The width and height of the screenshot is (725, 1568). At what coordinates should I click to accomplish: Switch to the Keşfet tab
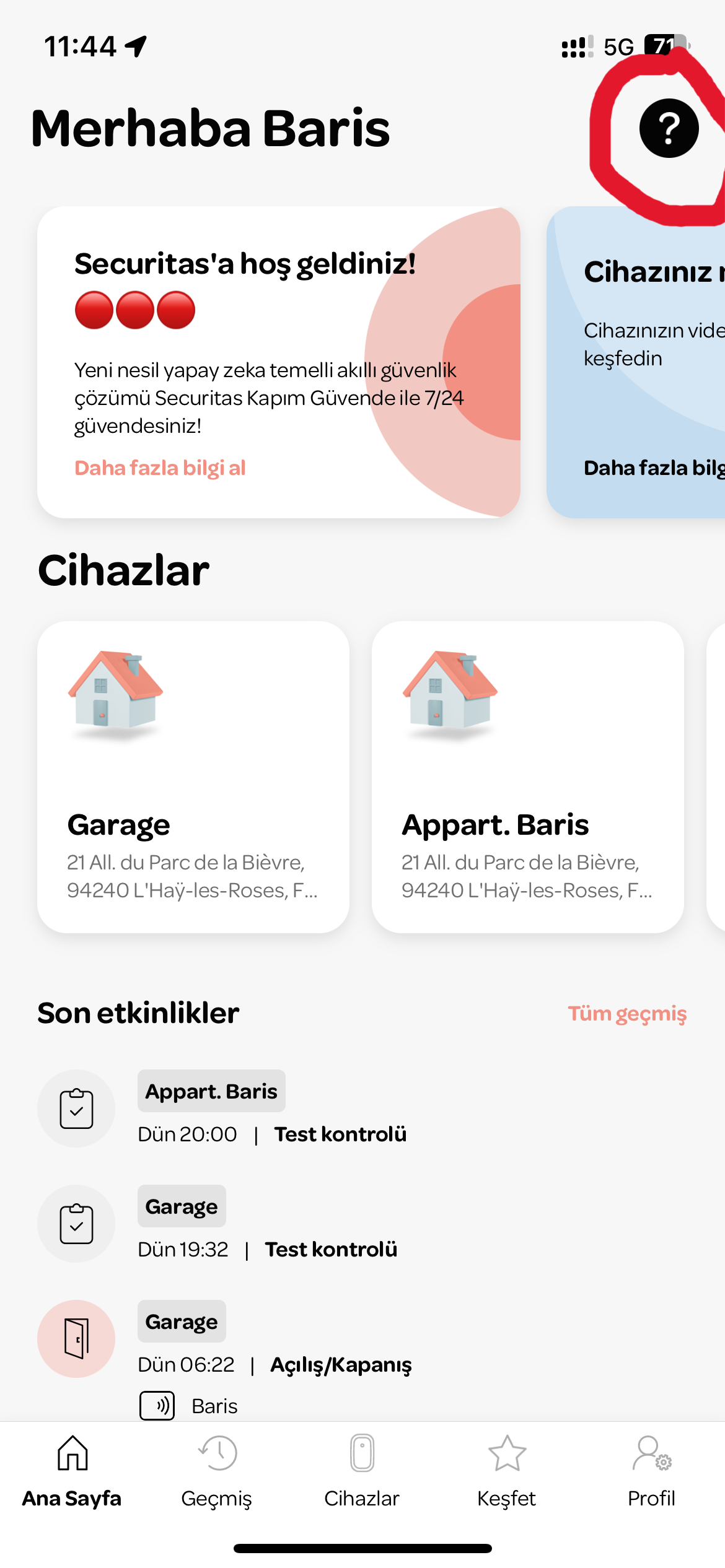click(x=507, y=1471)
